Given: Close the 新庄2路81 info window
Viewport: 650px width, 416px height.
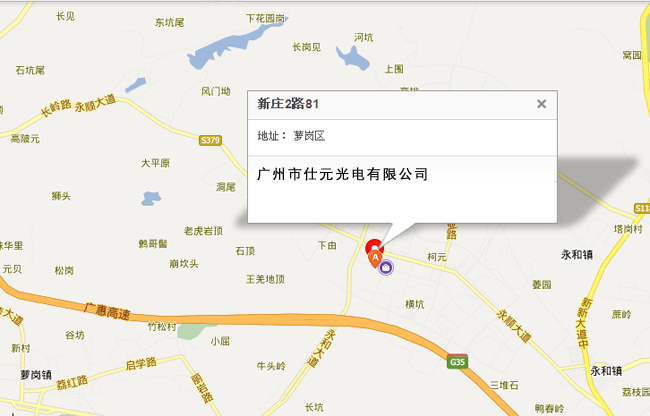Looking at the screenshot, I should pyautogui.click(x=541, y=103).
